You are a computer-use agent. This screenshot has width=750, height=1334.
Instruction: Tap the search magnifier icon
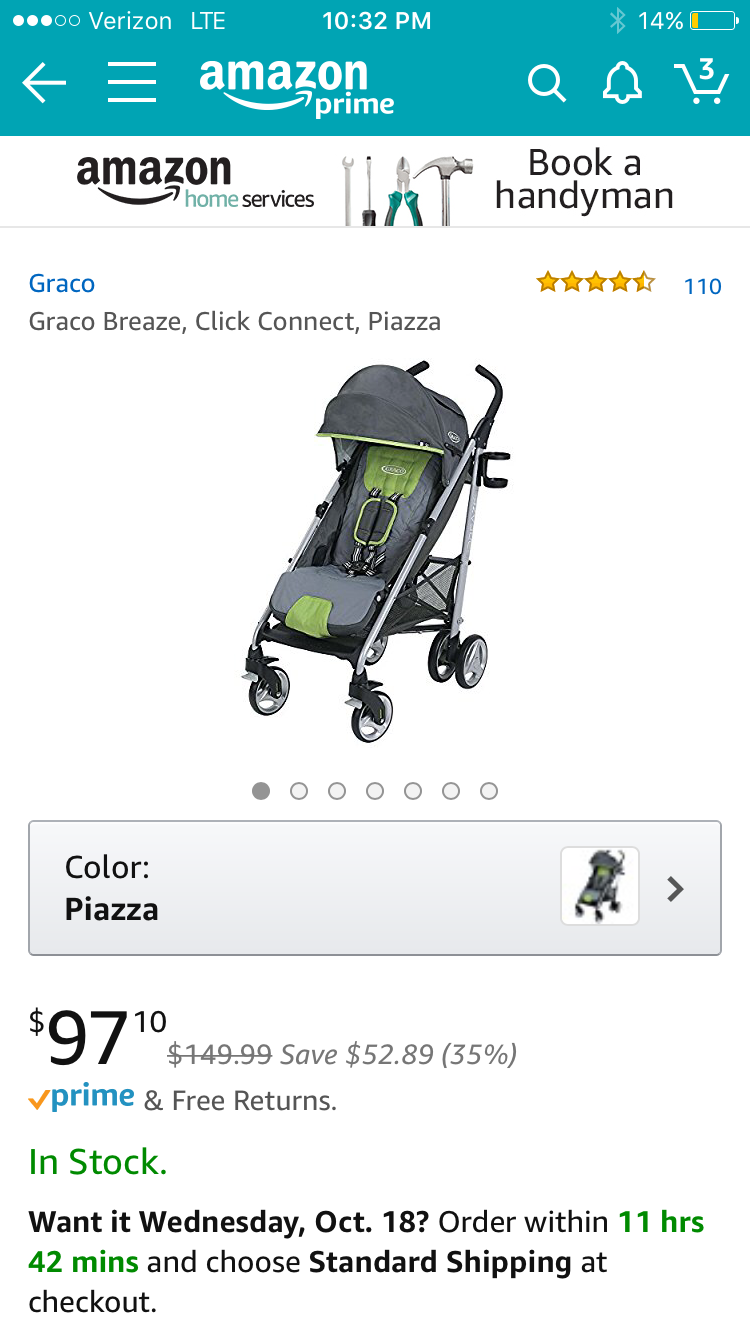pos(546,84)
